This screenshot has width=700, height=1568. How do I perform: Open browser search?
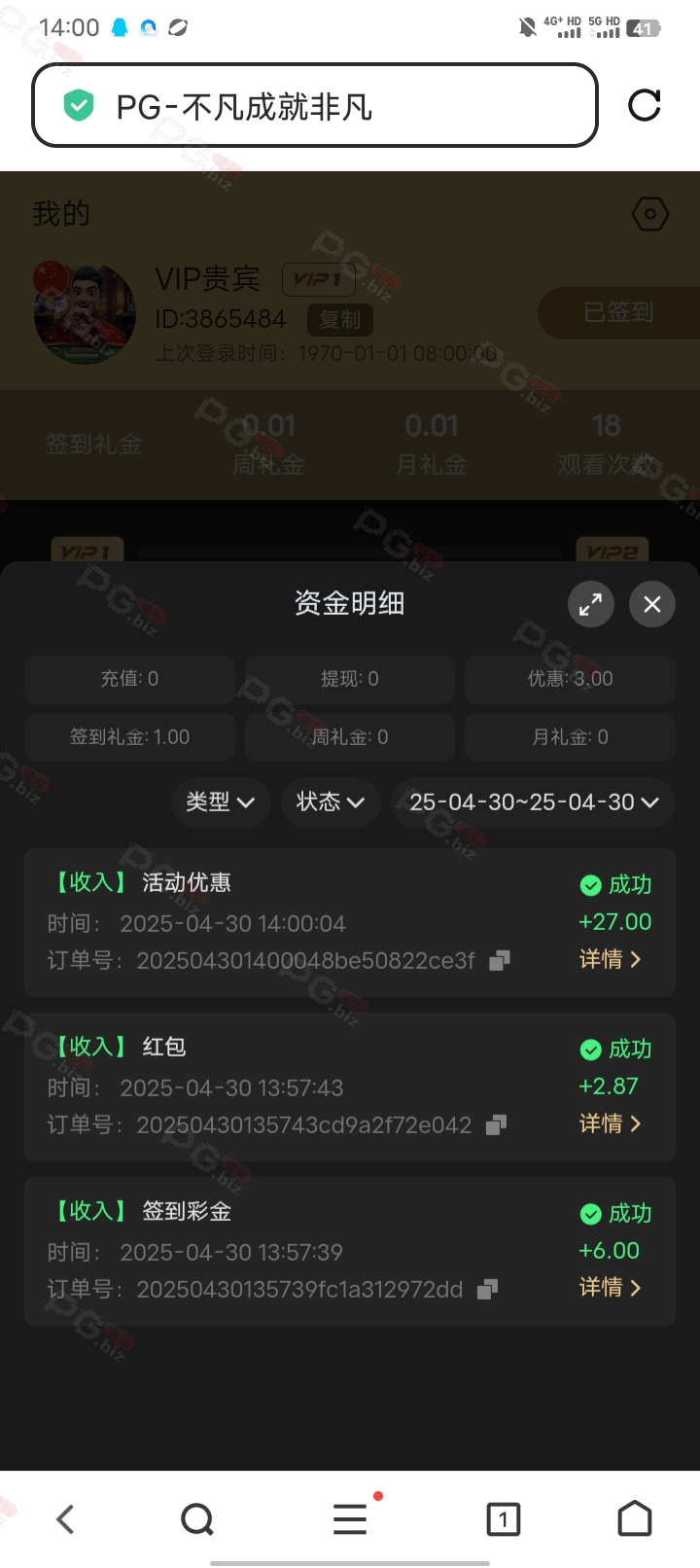(197, 1519)
